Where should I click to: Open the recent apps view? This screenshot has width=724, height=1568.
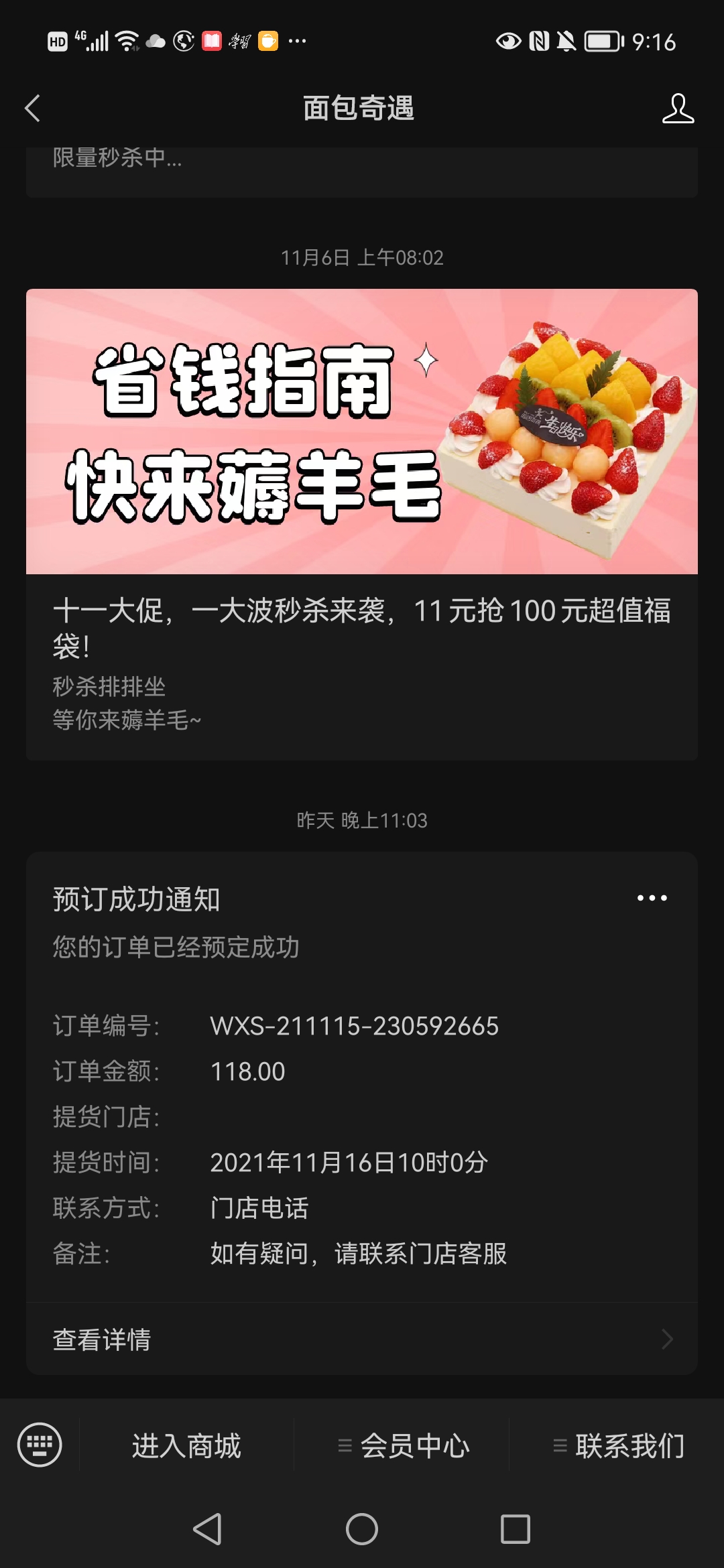(x=516, y=1529)
